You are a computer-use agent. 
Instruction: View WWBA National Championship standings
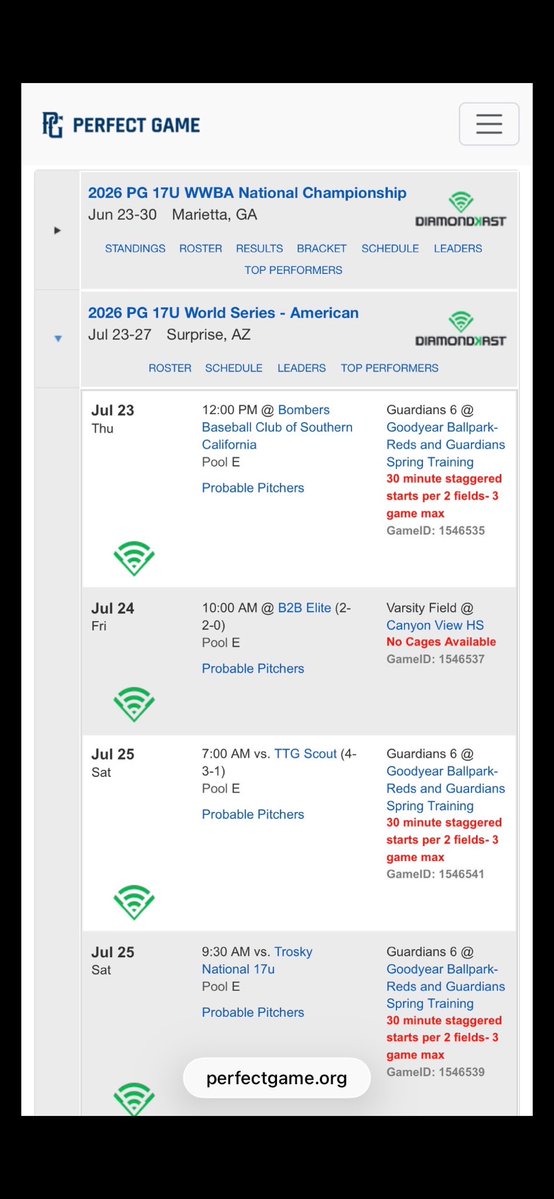click(x=135, y=249)
